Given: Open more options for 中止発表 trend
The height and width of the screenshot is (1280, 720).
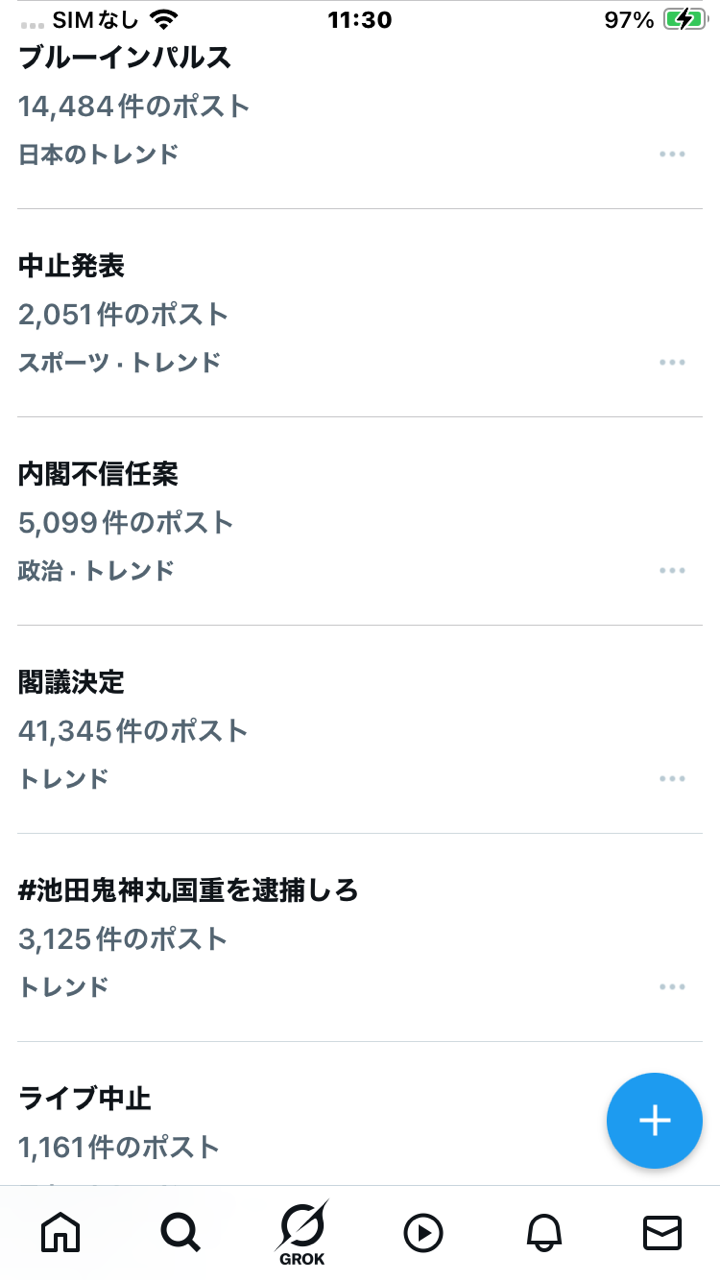Looking at the screenshot, I should [x=672, y=362].
